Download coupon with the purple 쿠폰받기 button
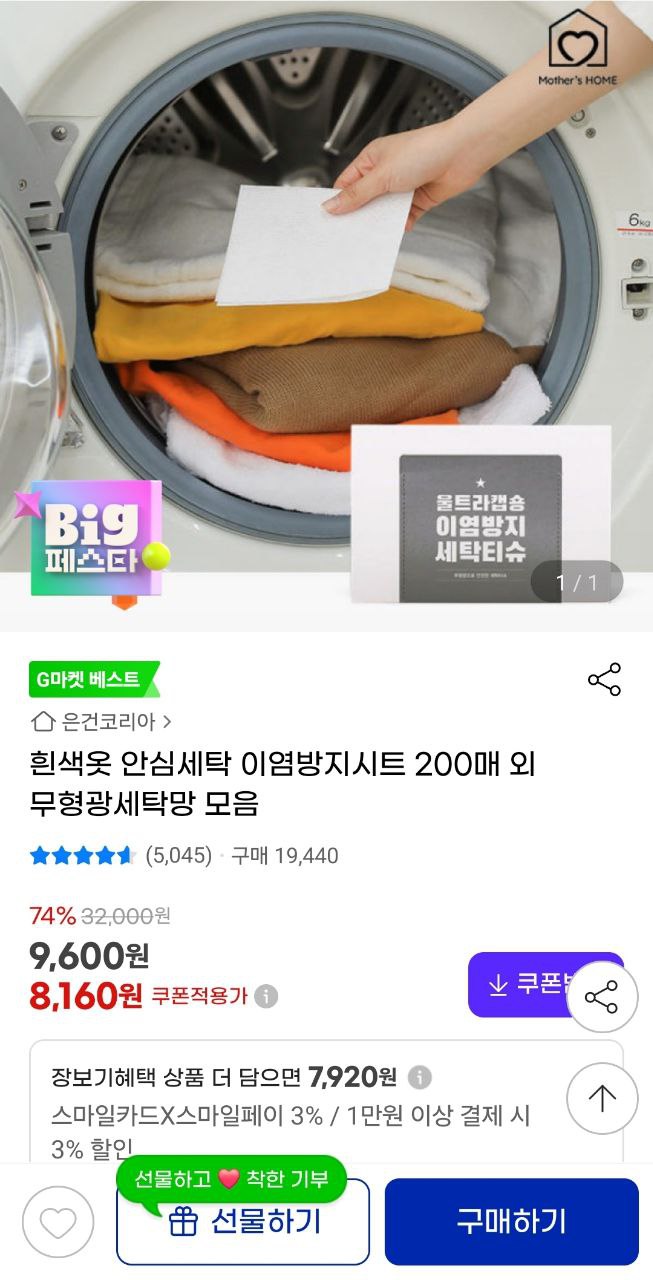Screen dimensions: 653x1280 [x=518, y=984]
